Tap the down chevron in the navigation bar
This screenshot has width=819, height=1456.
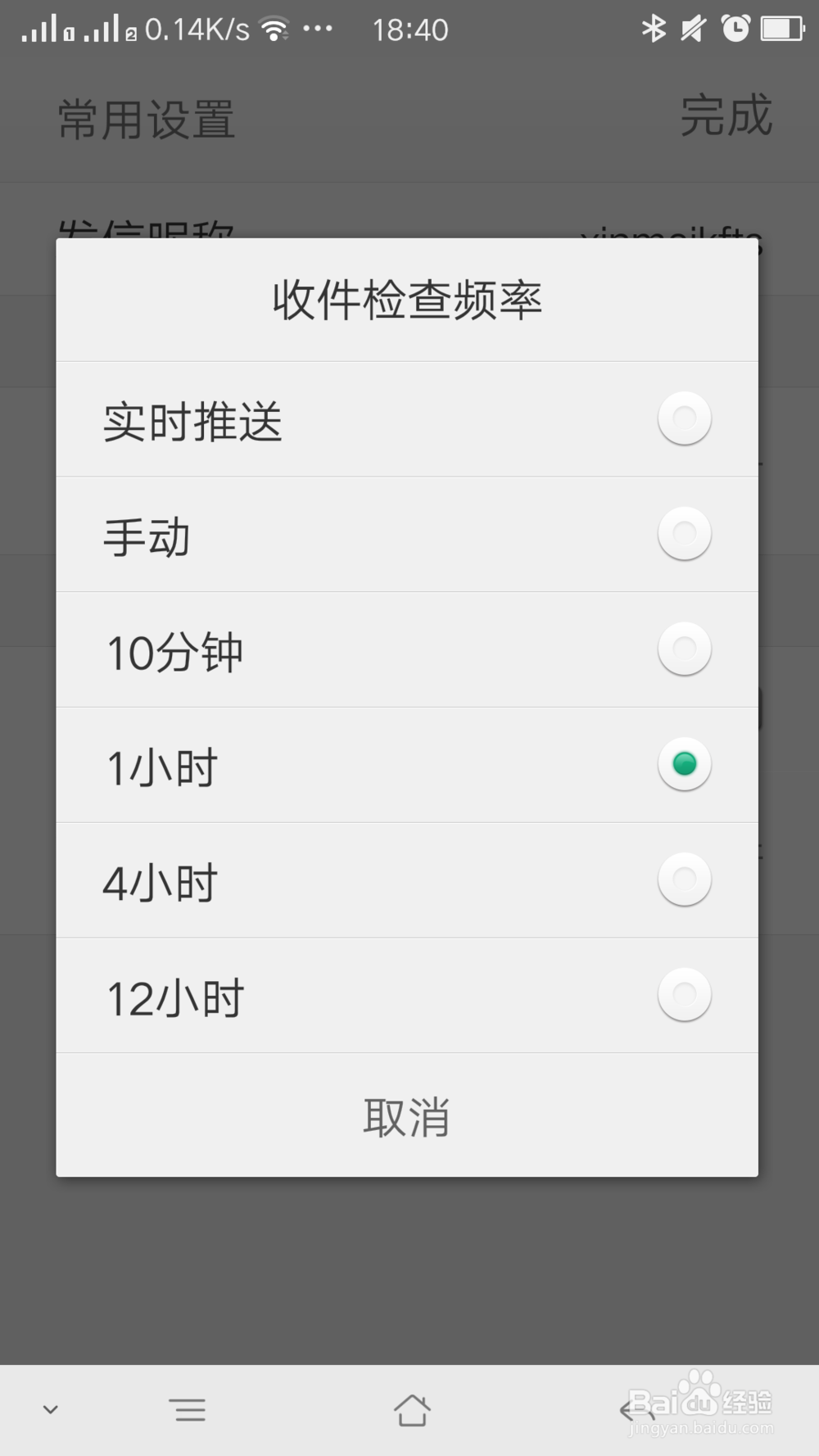pos(51,1409)
